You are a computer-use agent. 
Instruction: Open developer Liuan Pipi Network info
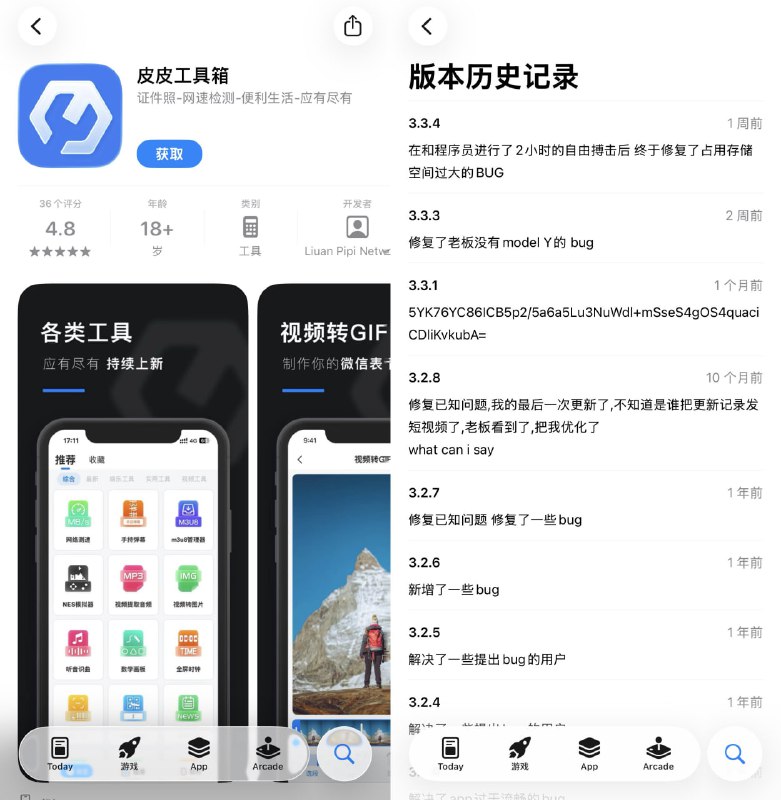[x=356, y=230]
